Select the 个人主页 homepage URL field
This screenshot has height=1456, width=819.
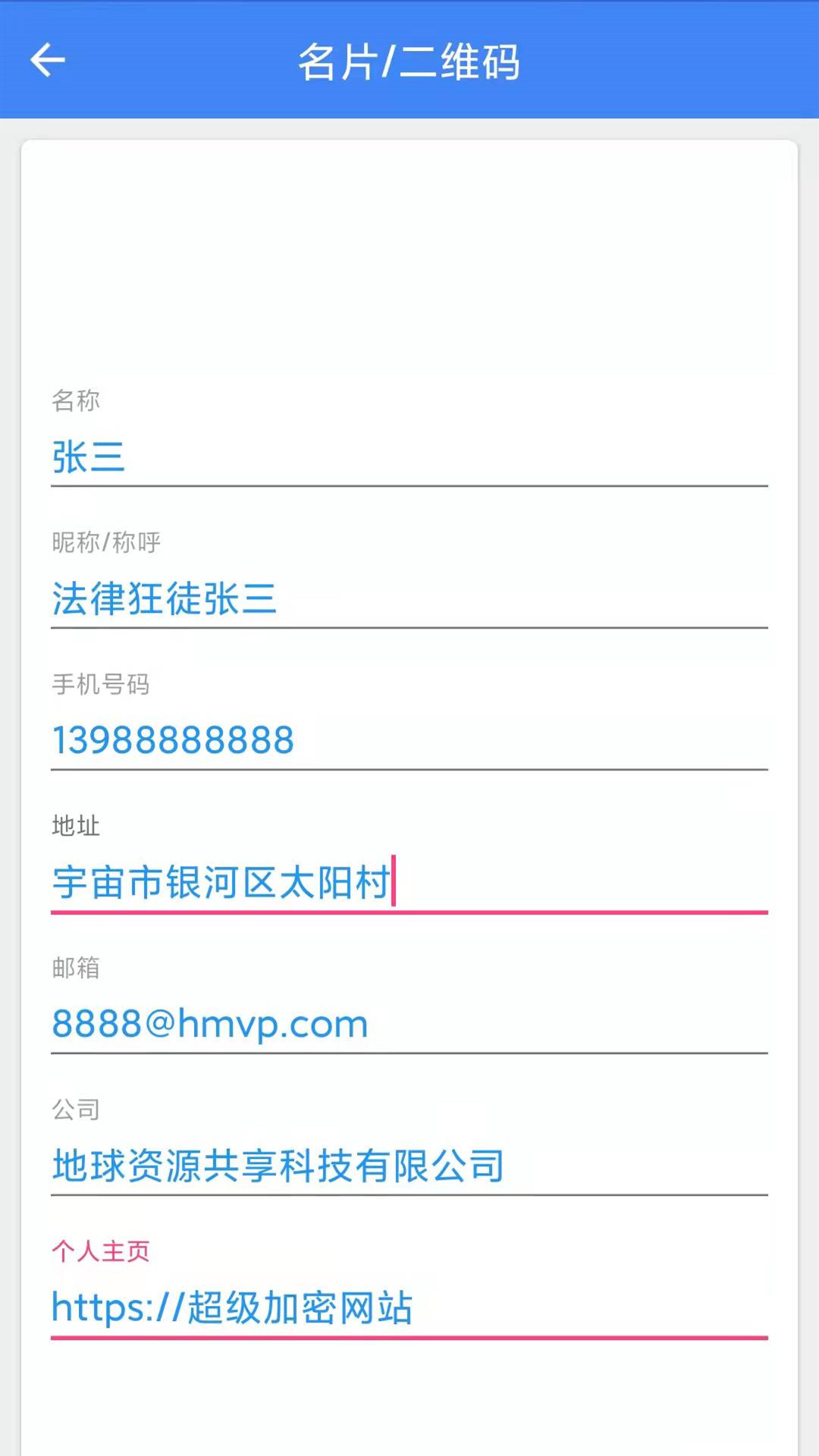click(409, 1308)
